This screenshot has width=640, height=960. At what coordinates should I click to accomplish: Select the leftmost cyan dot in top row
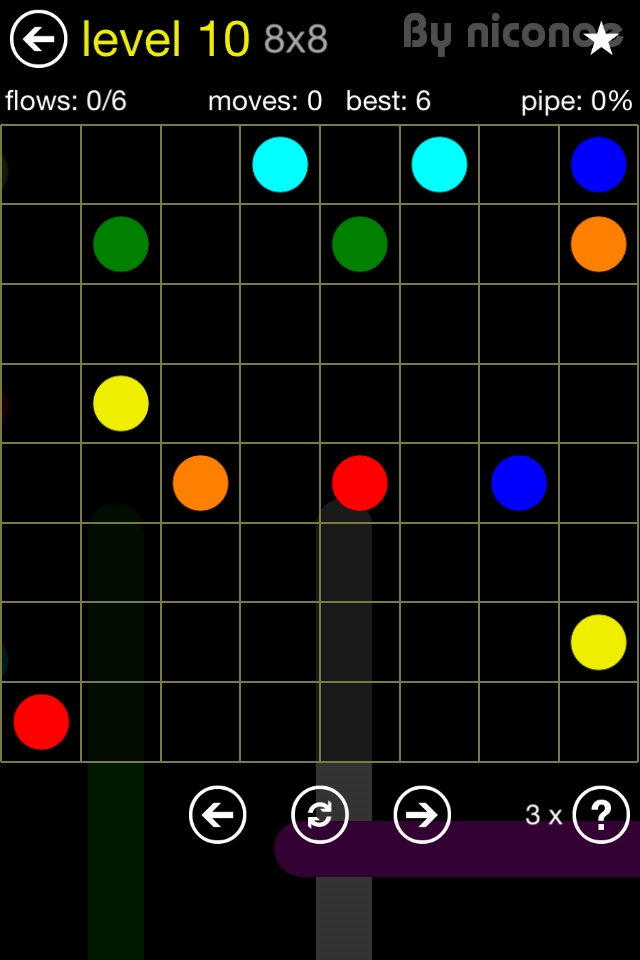tap(280, 164)
